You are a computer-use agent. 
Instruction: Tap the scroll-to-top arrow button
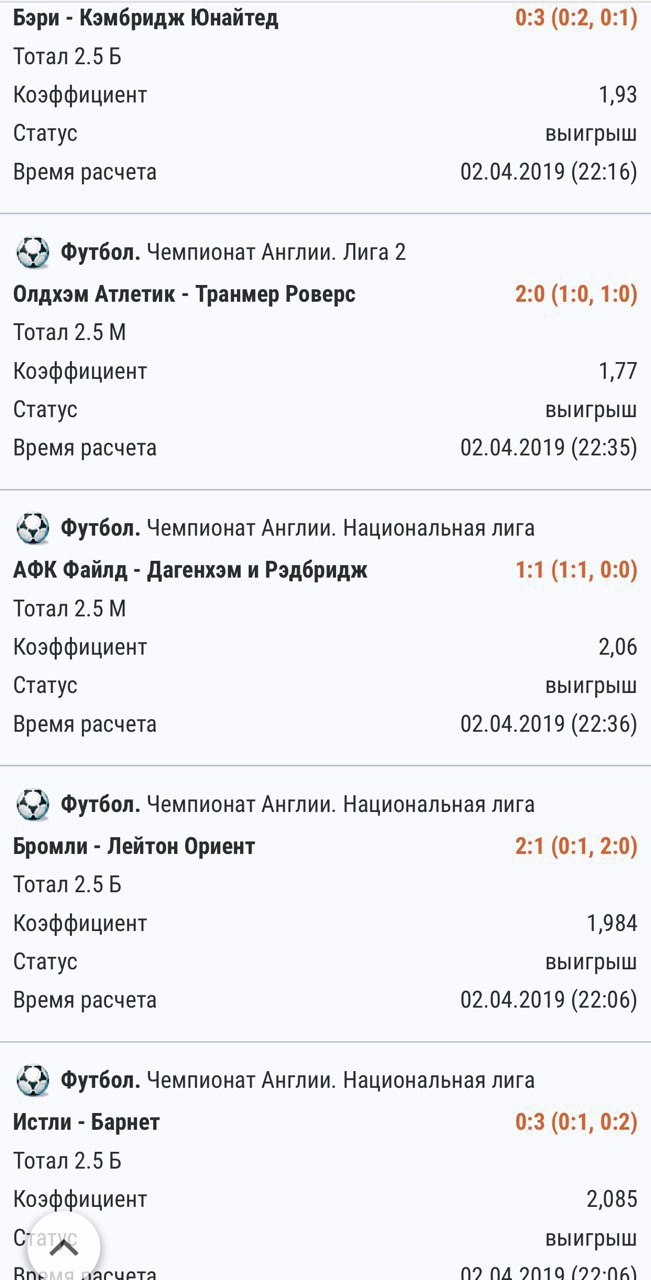click(64, 1247)
